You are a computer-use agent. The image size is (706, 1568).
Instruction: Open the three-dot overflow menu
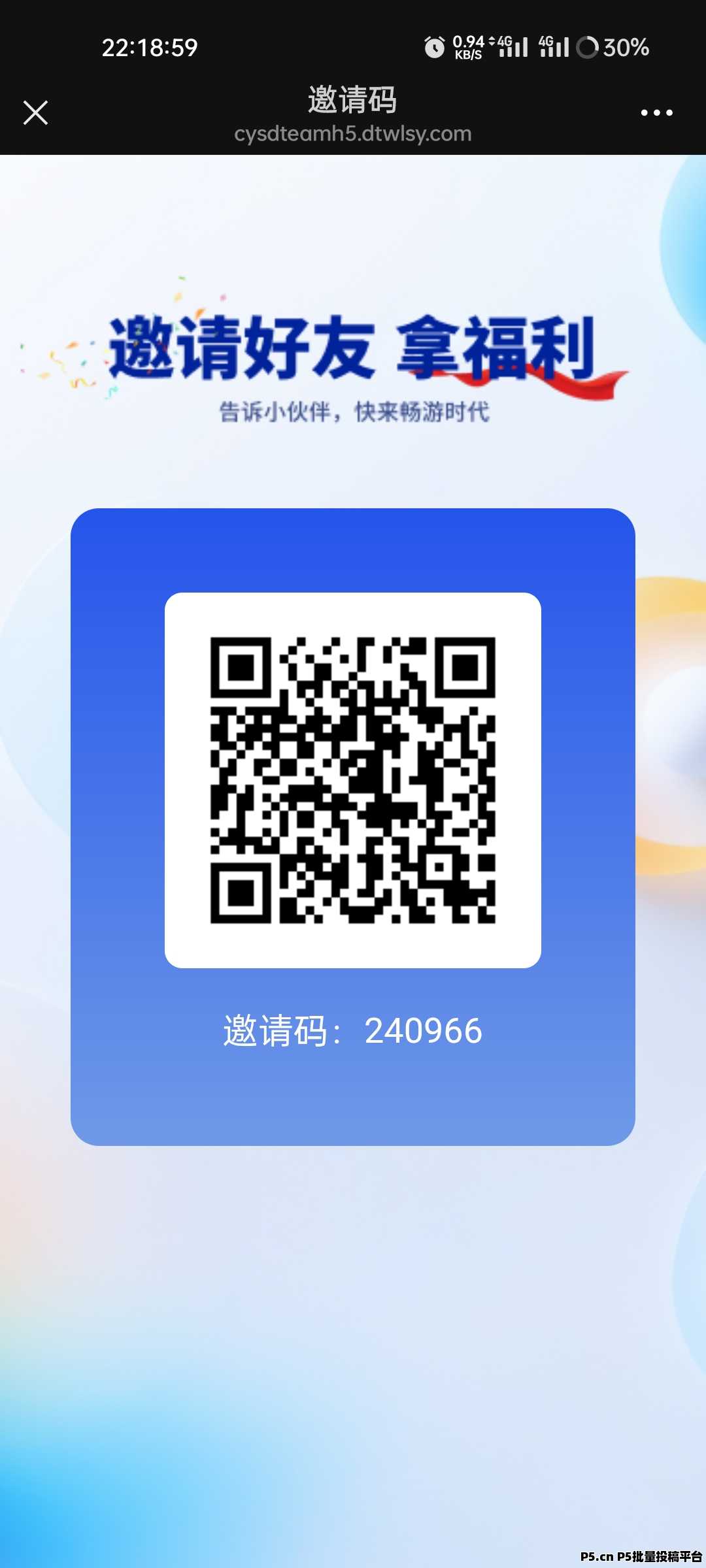[656, 113]
